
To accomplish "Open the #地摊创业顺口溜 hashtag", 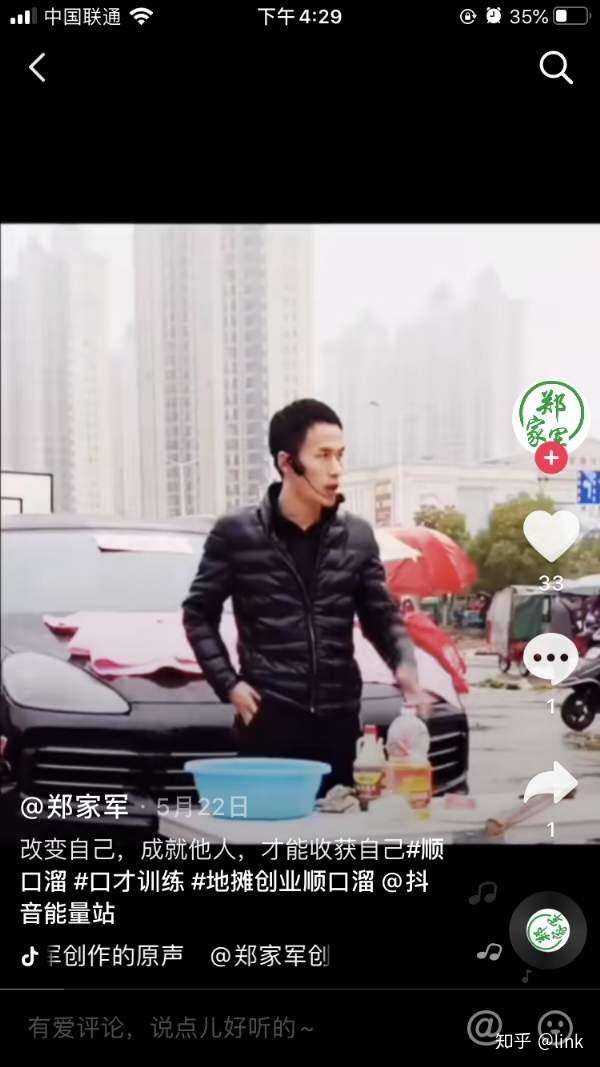I will [x=283, y=882].
